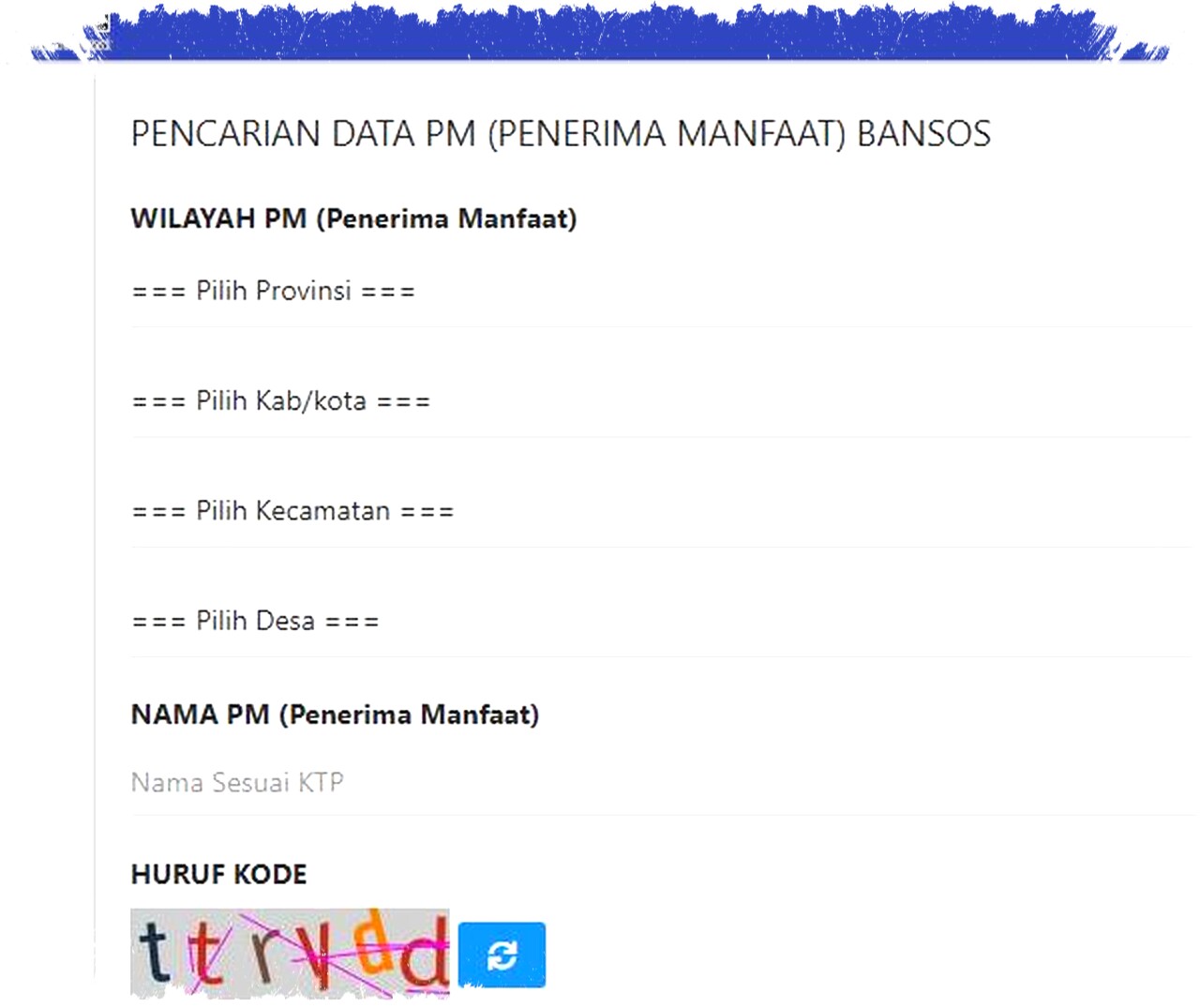Open the Pilih Kab/kota dropdown
Viewport: 1200px width, 1008px height.
coord(656,401)
